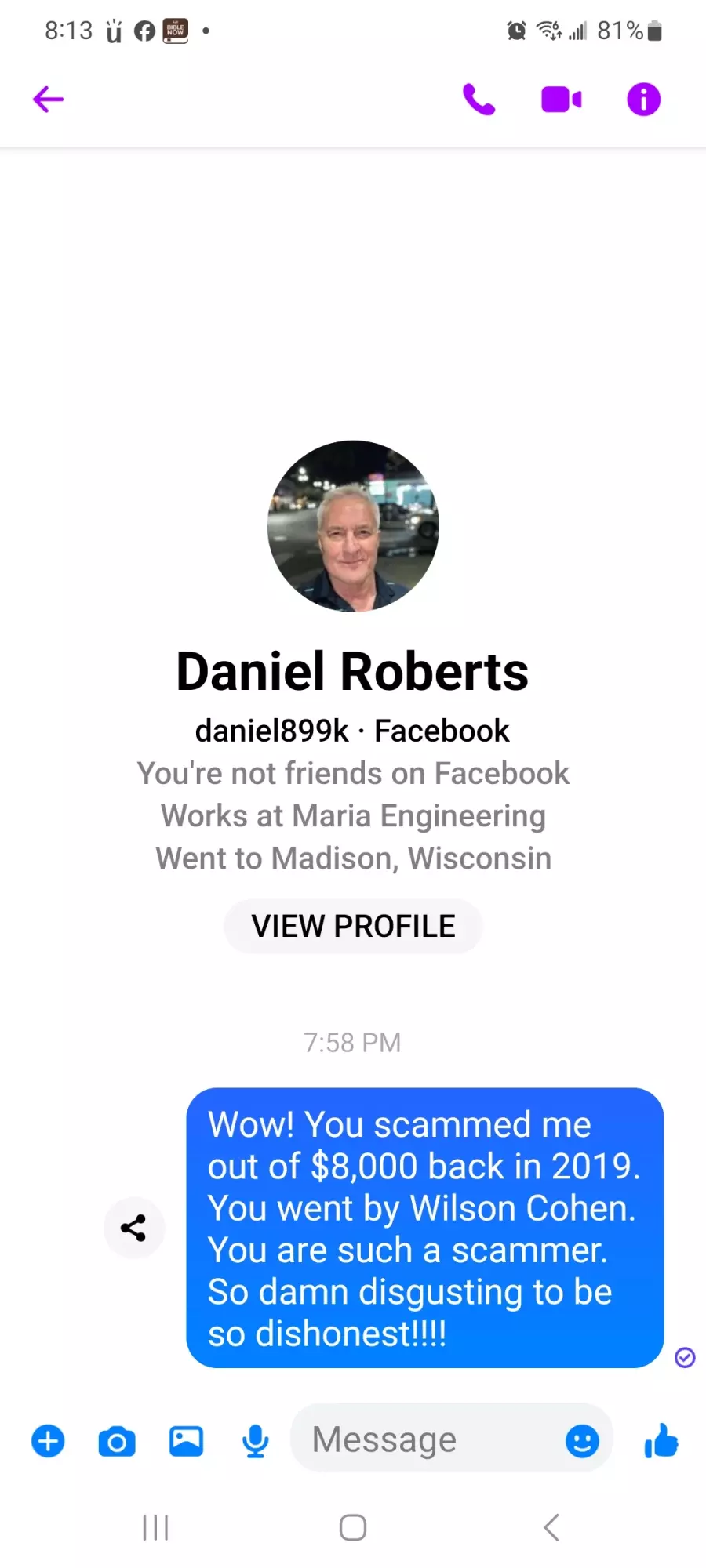Viewport: 706px width, 1568px height.
Task: Record a voice message with the microphone
Action: point(256,1441)
